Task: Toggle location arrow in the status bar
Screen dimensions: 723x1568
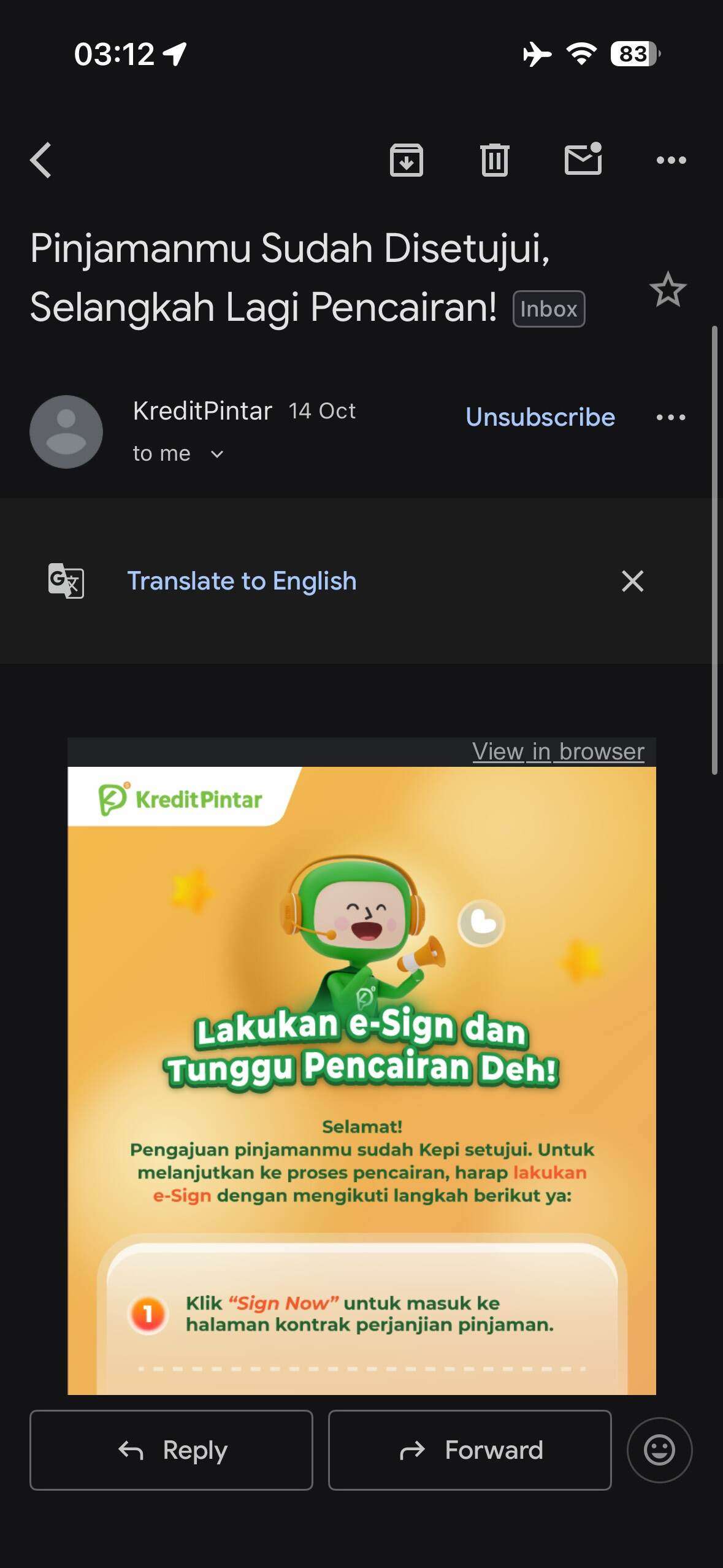Action: (176, 55)
